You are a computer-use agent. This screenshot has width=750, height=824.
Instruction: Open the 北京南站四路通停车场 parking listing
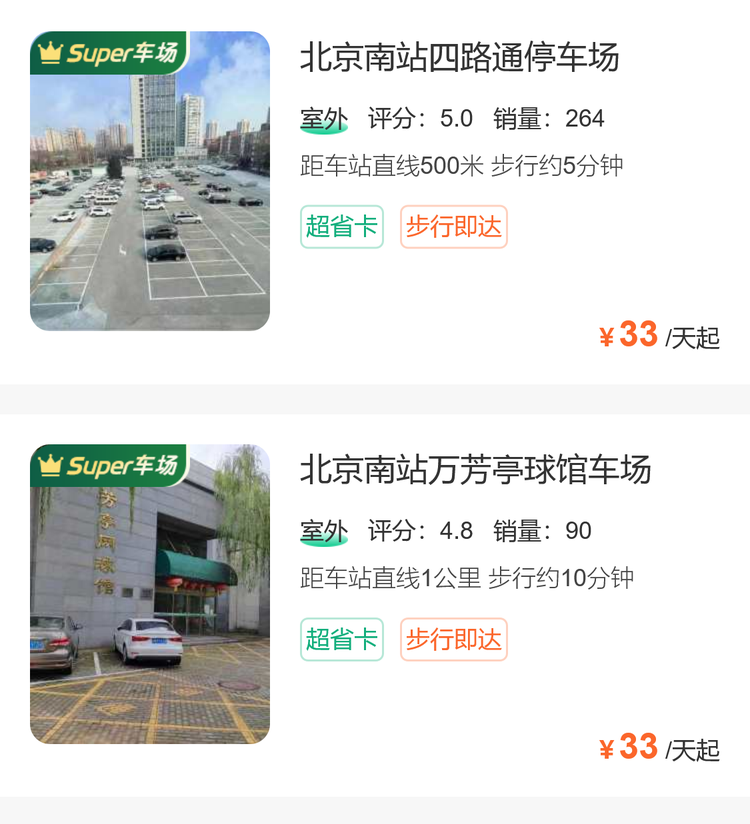(459, 58)
